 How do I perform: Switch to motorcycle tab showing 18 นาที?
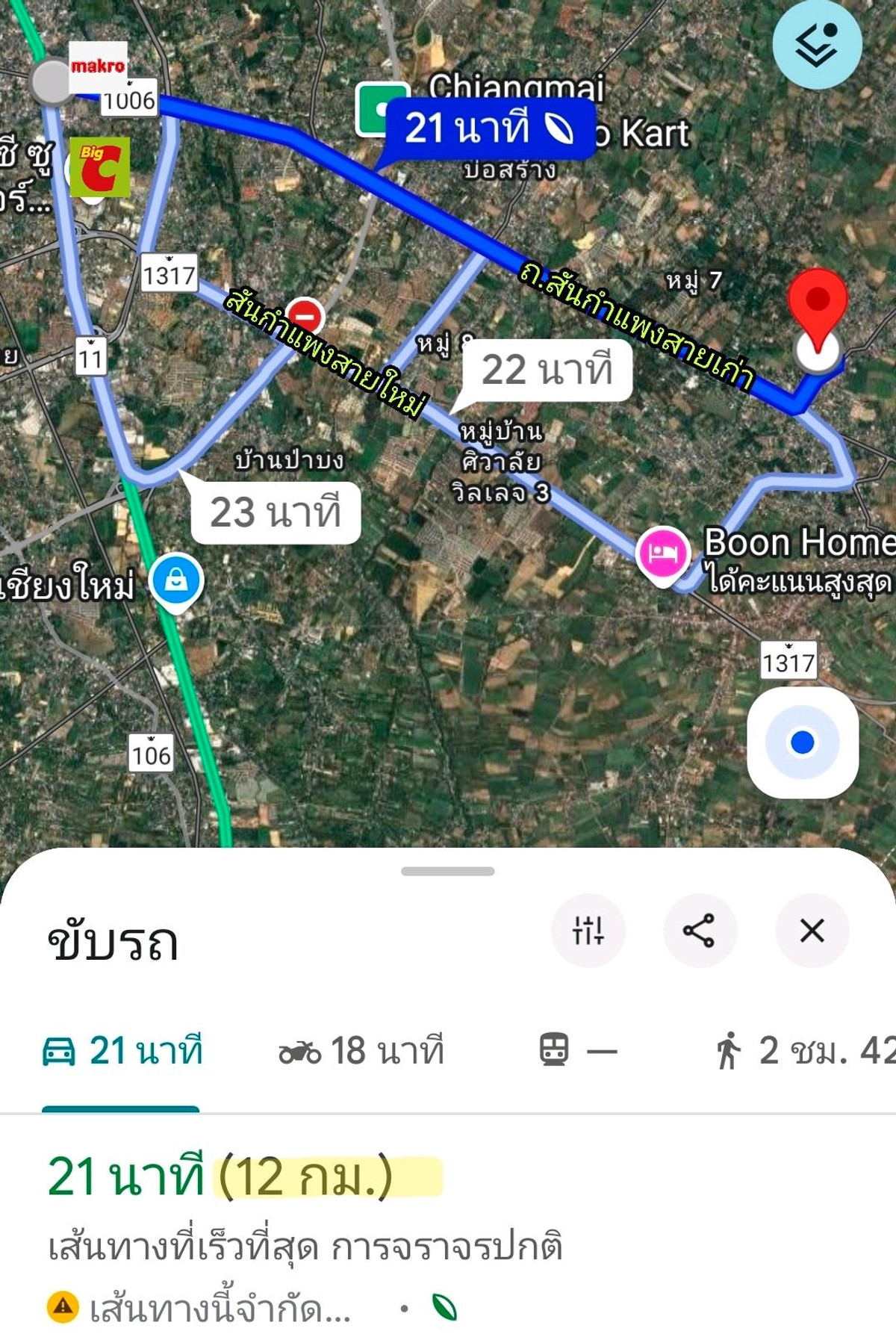coord(361,1051)
